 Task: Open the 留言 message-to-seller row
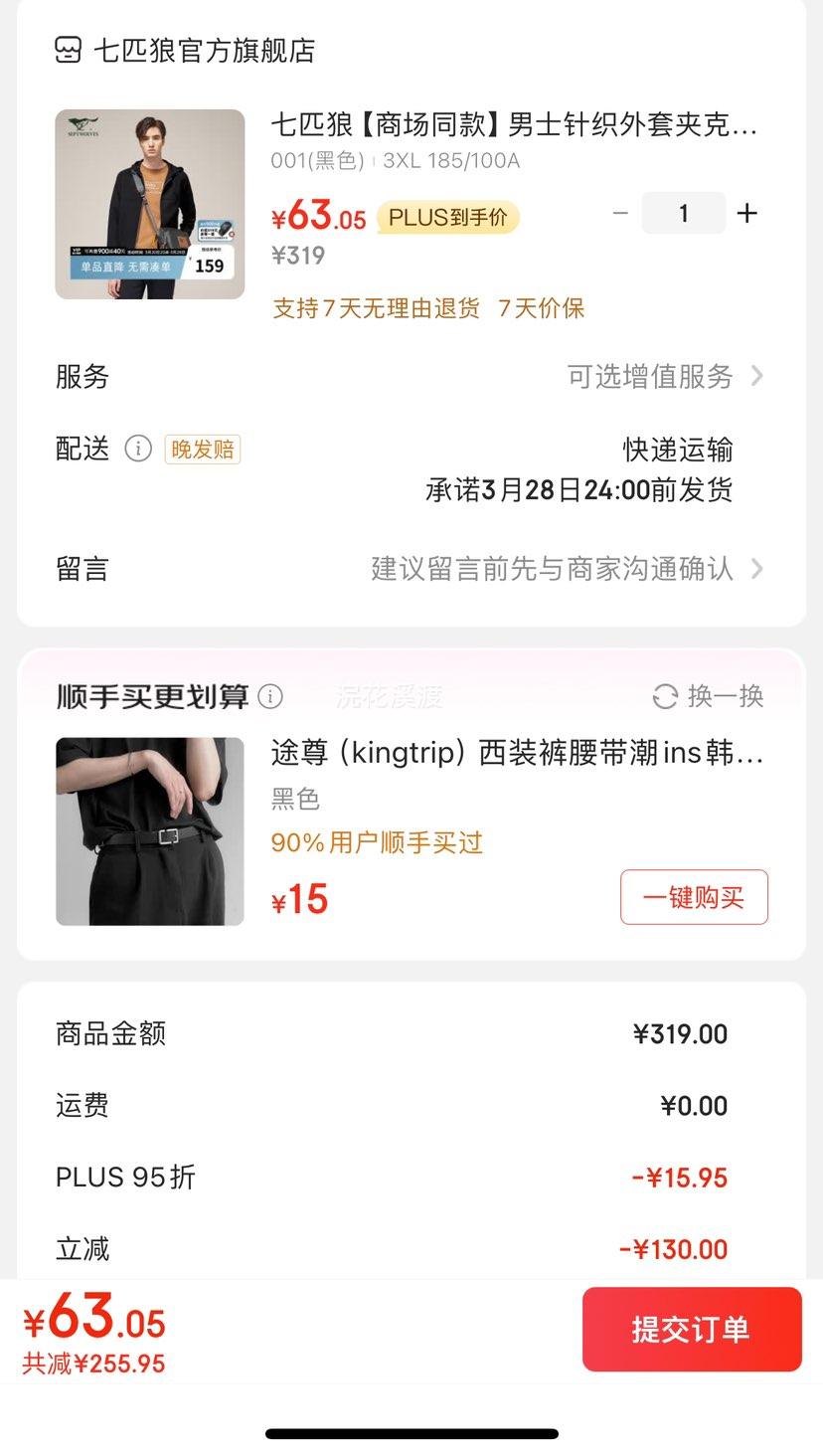(411, 569)
